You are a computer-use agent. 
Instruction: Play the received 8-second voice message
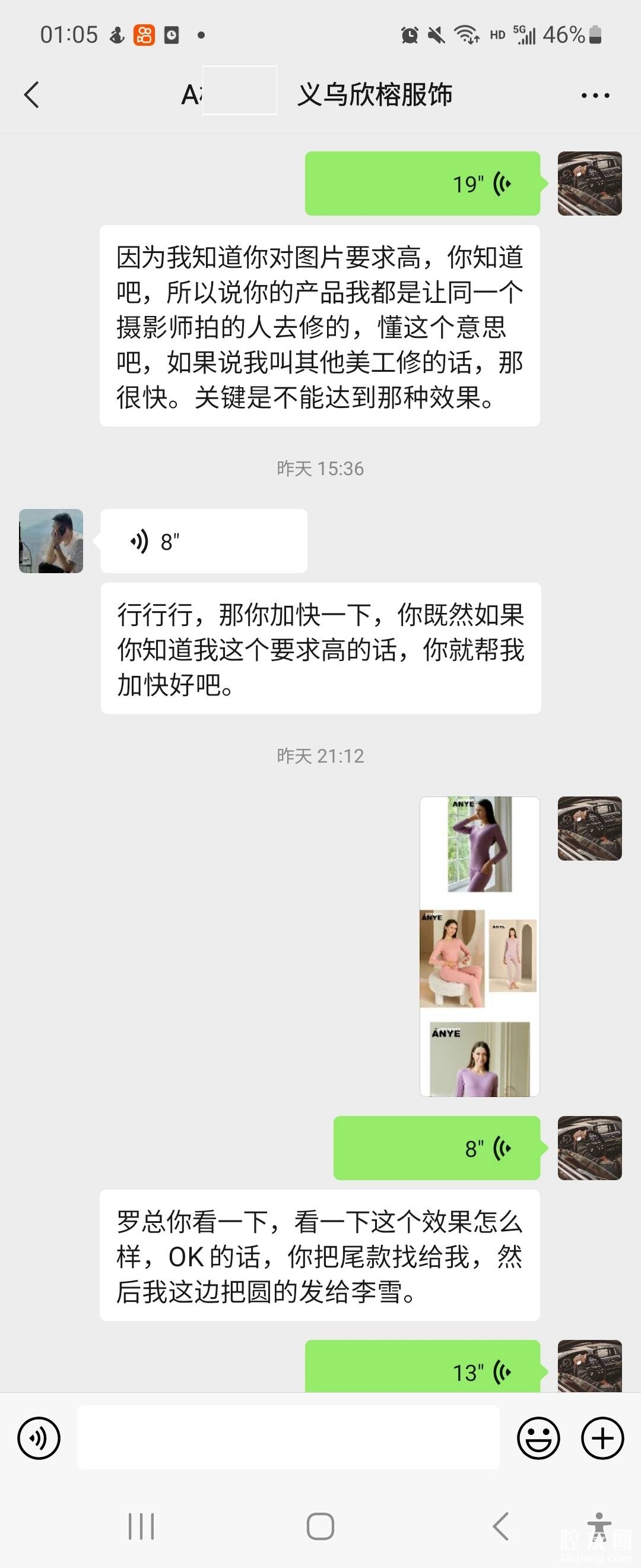click(x=203, y=541)
